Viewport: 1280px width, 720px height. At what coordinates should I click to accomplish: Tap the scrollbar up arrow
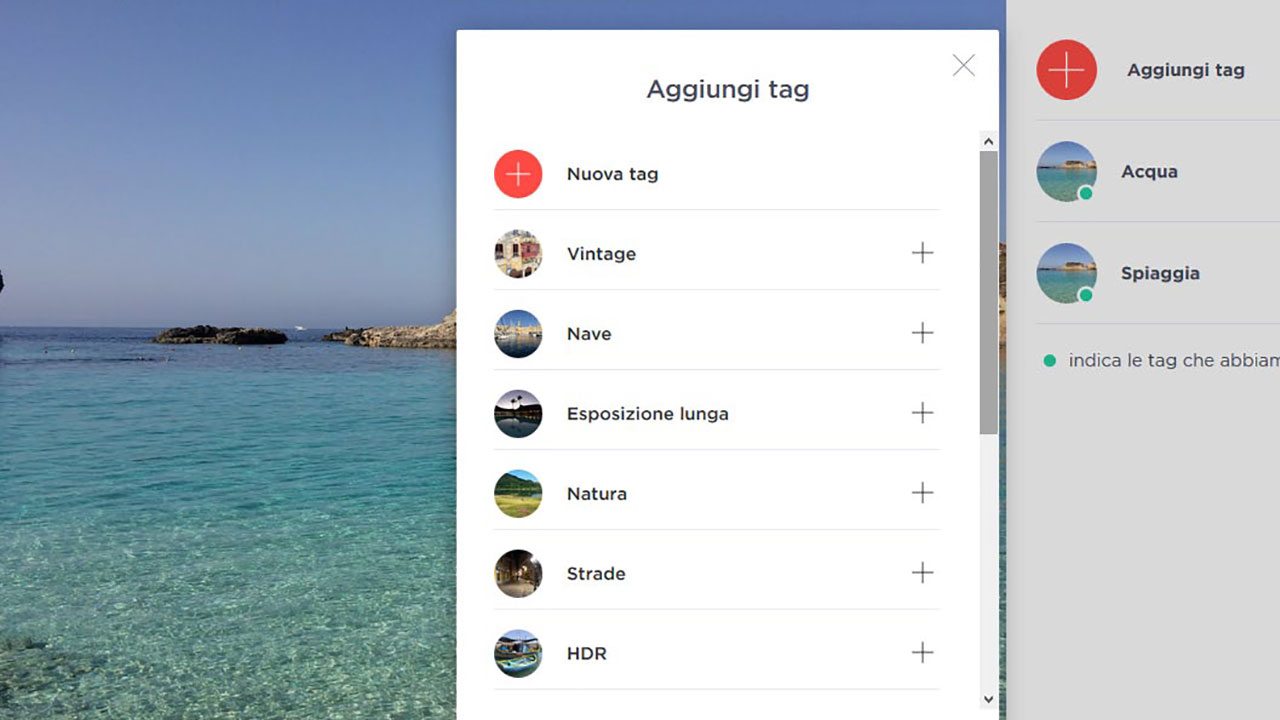click(988, 142)
